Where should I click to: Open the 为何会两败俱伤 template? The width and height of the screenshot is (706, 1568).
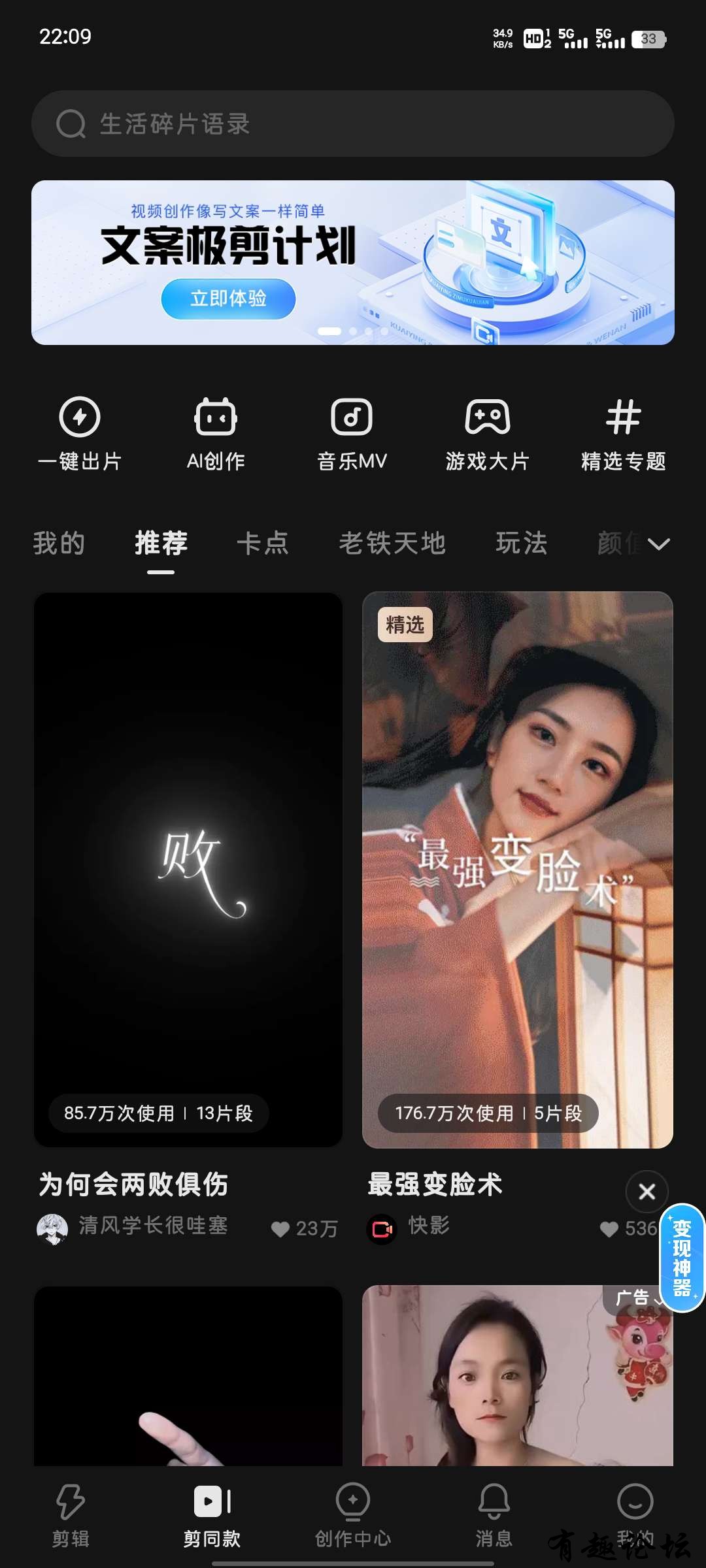tap(188, 869)
